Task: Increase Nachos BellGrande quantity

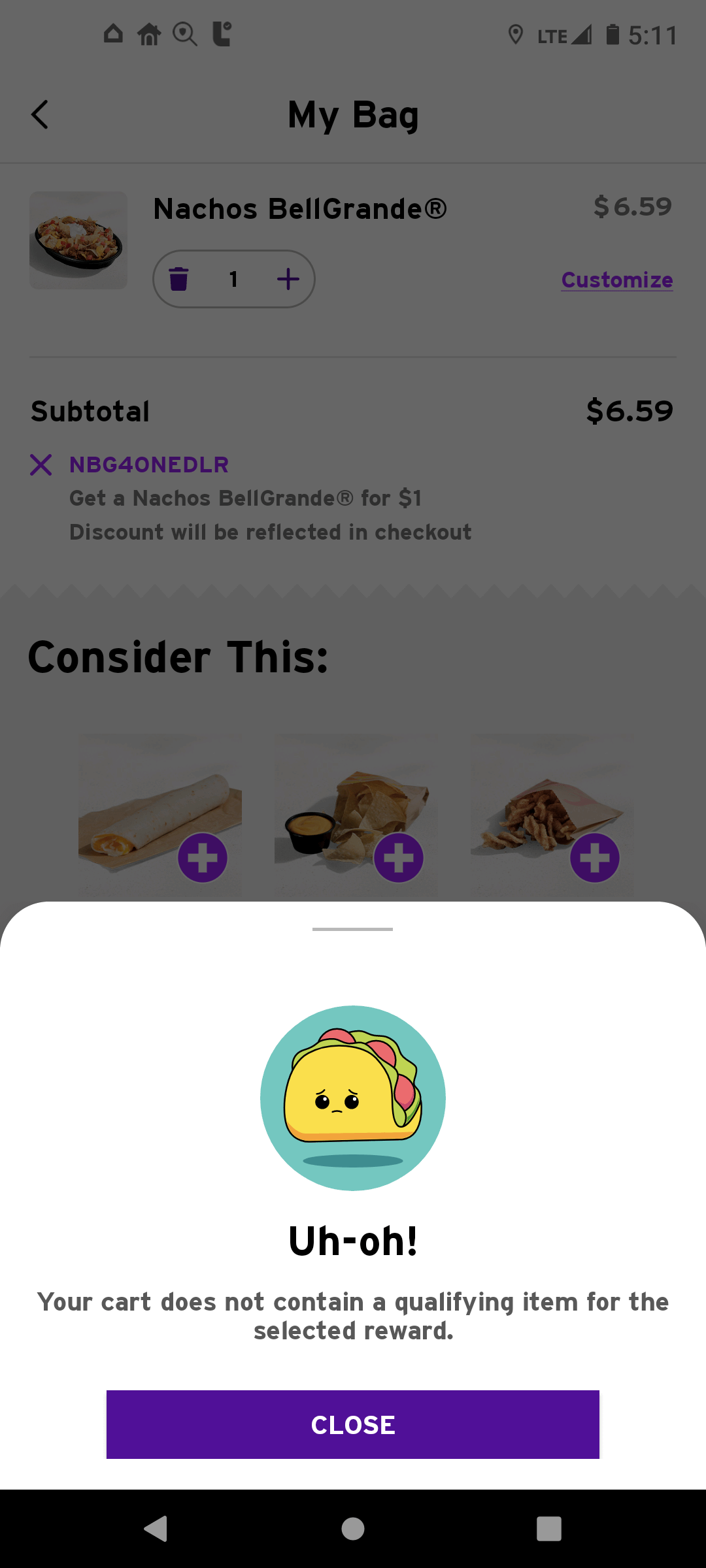Action: pos(288,279)
